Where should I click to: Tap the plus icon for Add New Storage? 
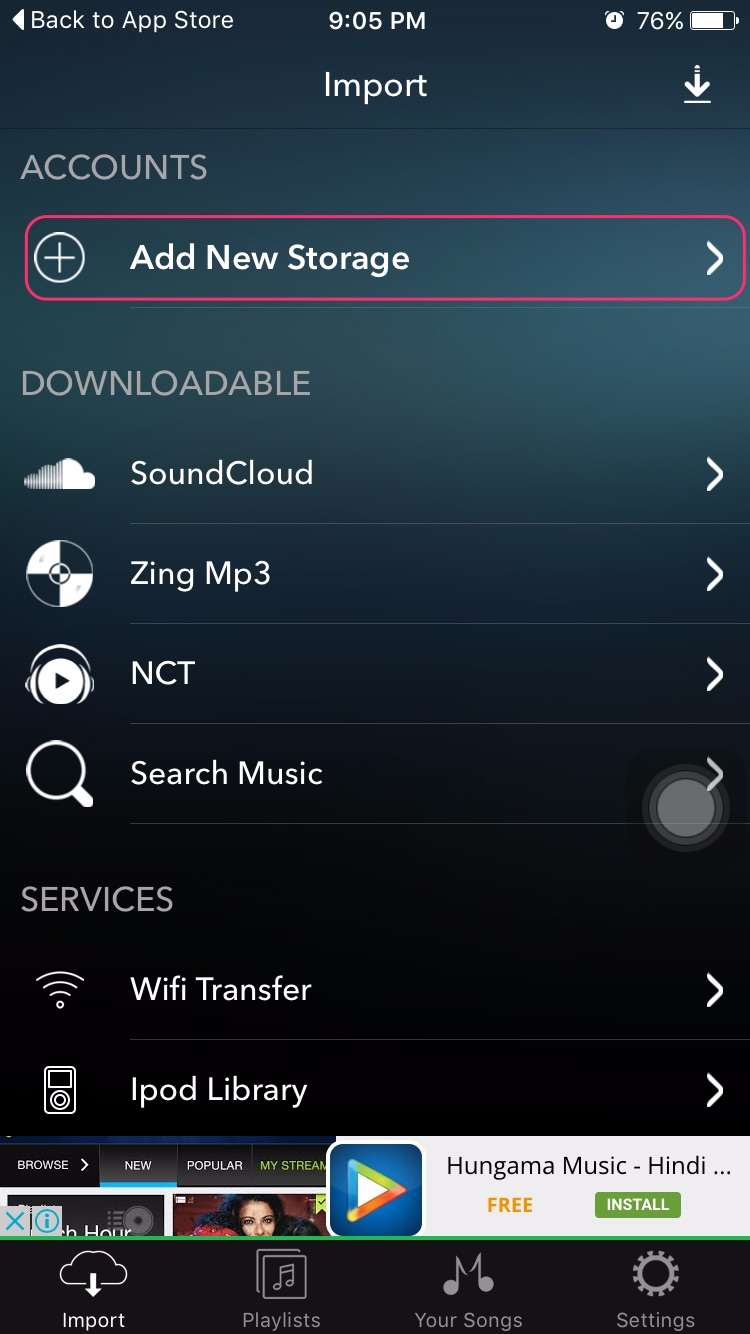59,258
